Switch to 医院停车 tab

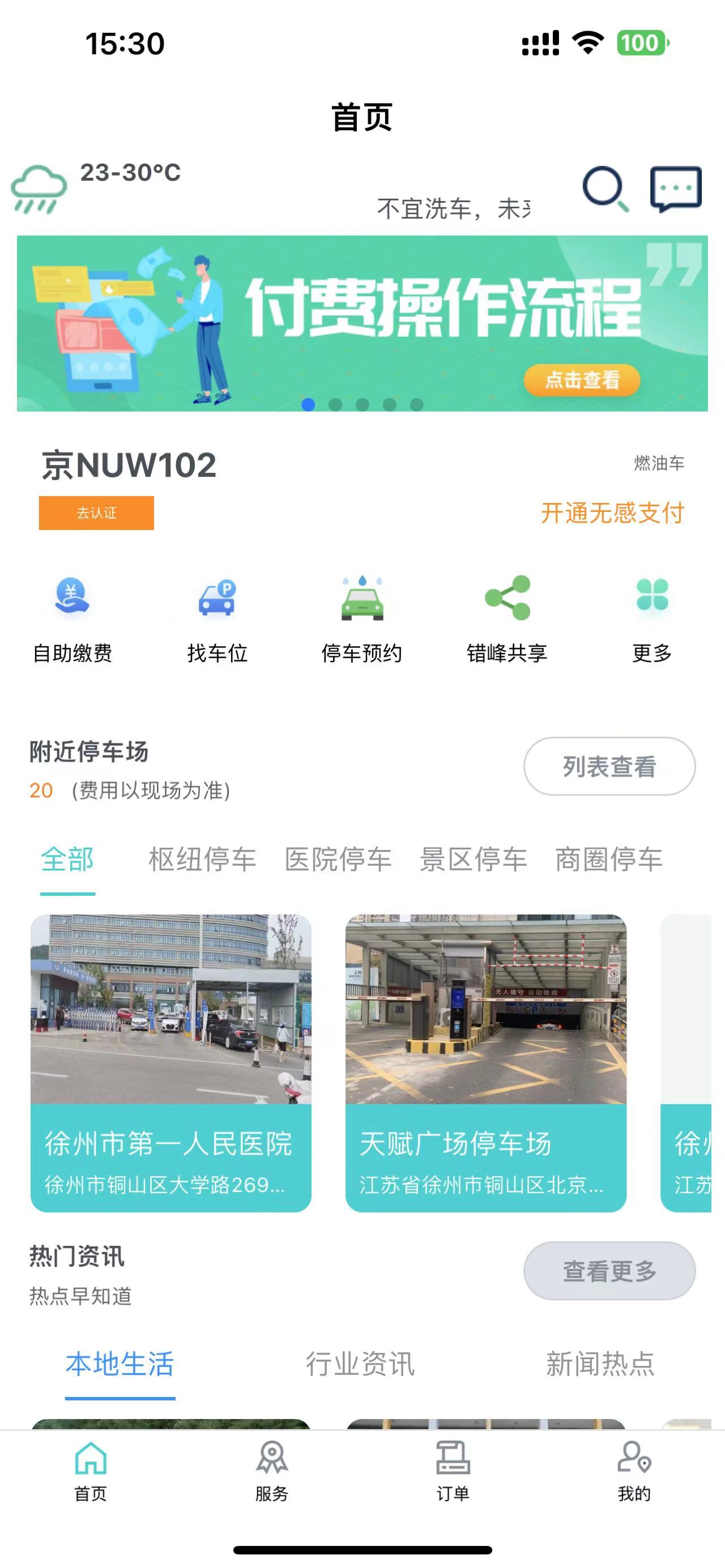click(x=338, y=860)
